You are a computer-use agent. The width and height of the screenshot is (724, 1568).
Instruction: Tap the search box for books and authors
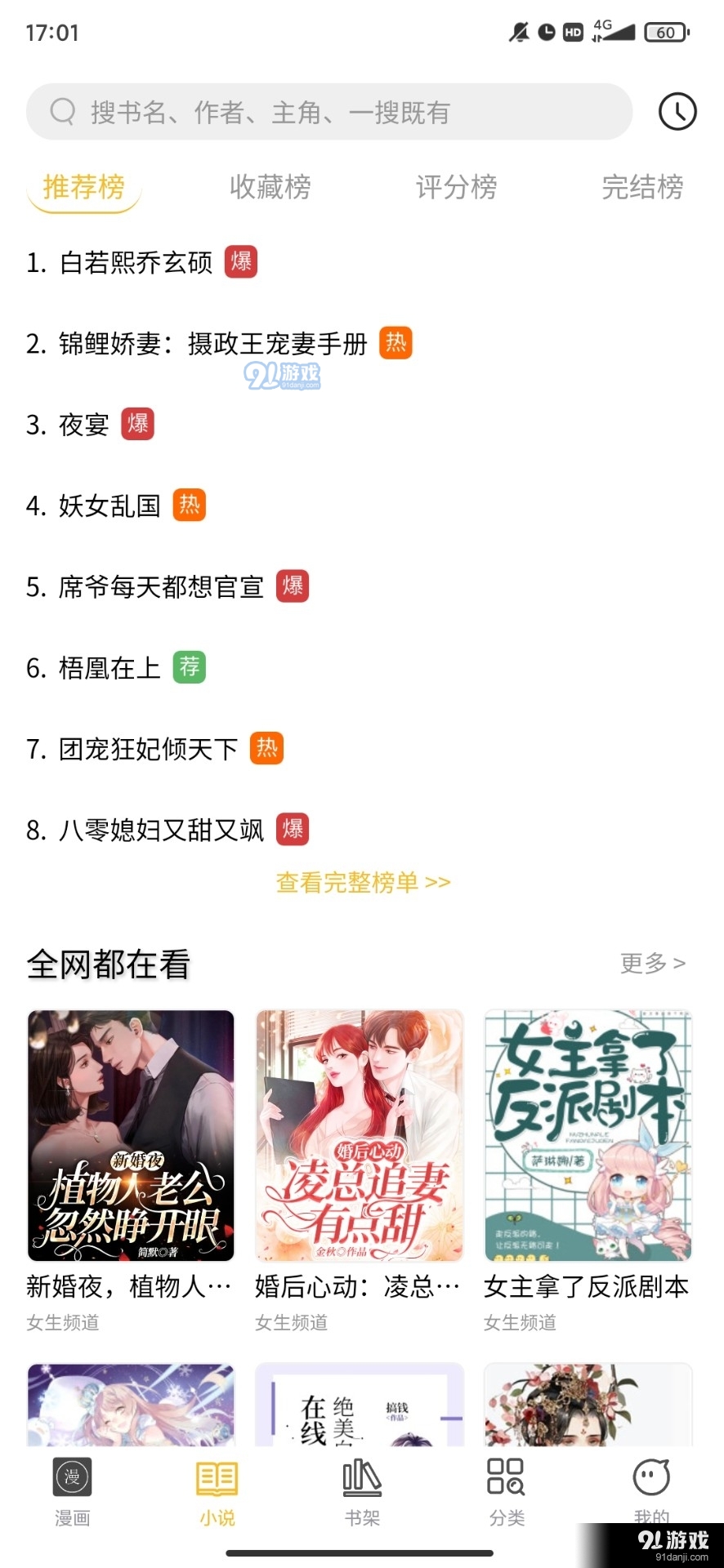(x=329, y=112)
